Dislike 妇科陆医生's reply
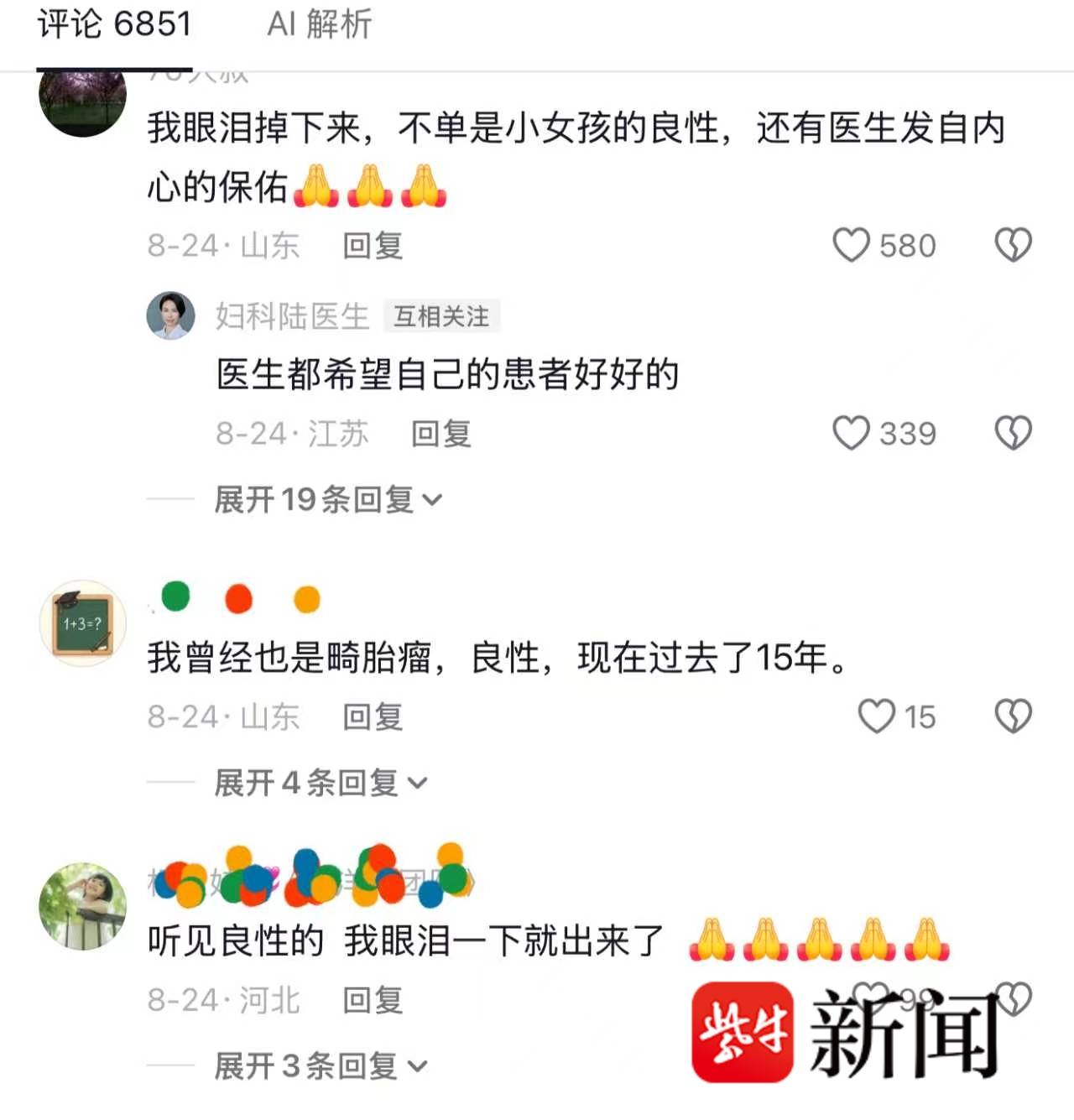The height and width of the screenshot is (1120, 1074). [x=1013, y=433]
